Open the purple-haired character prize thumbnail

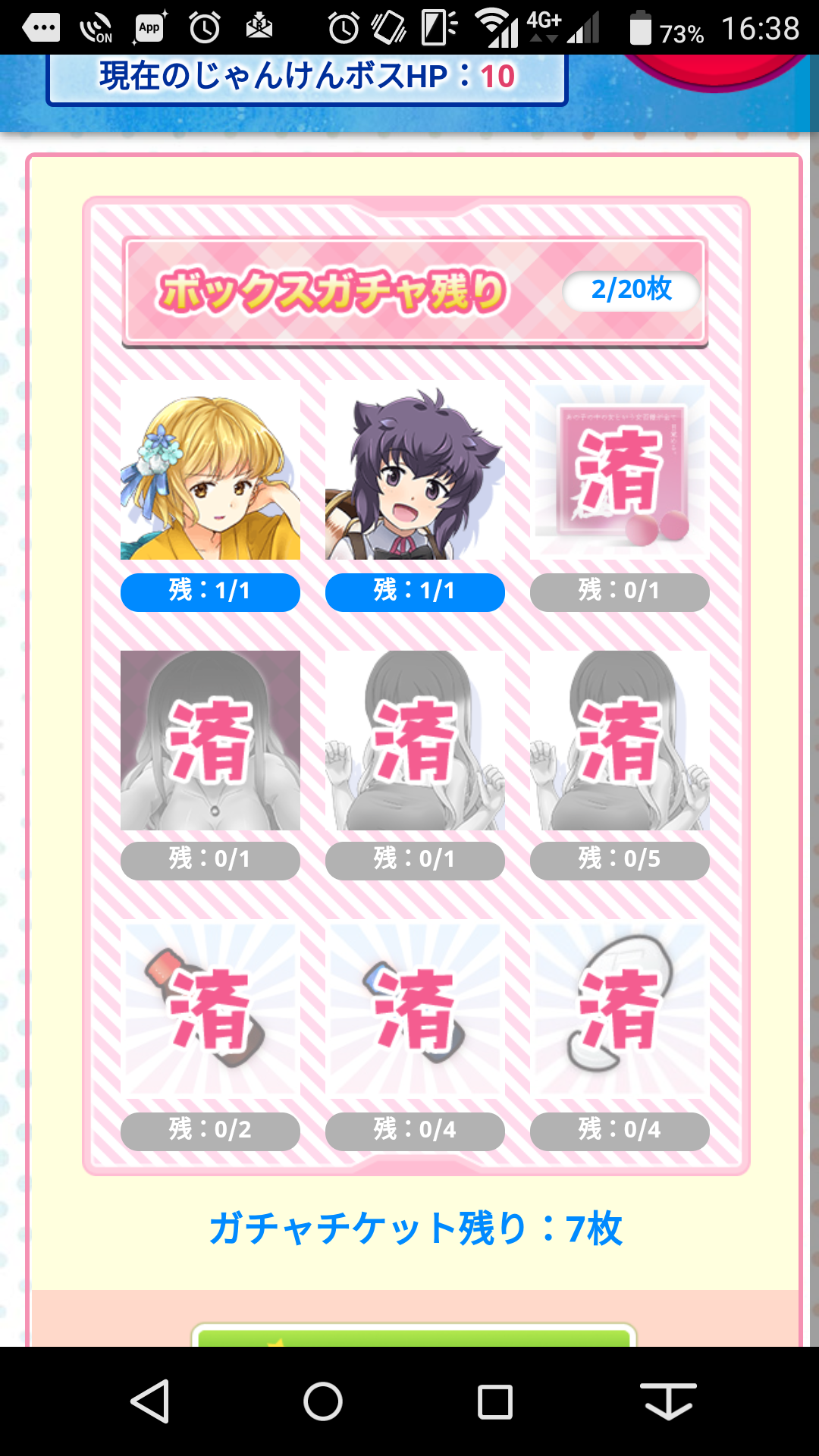click(415, 470)
